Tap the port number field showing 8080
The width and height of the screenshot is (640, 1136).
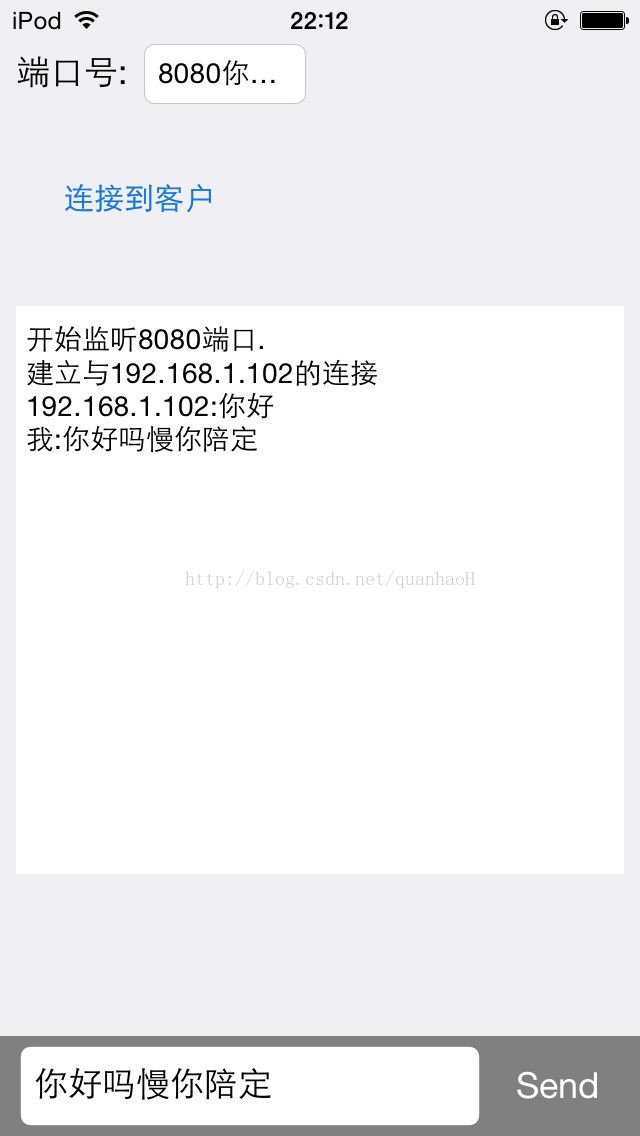pos(225,74)
